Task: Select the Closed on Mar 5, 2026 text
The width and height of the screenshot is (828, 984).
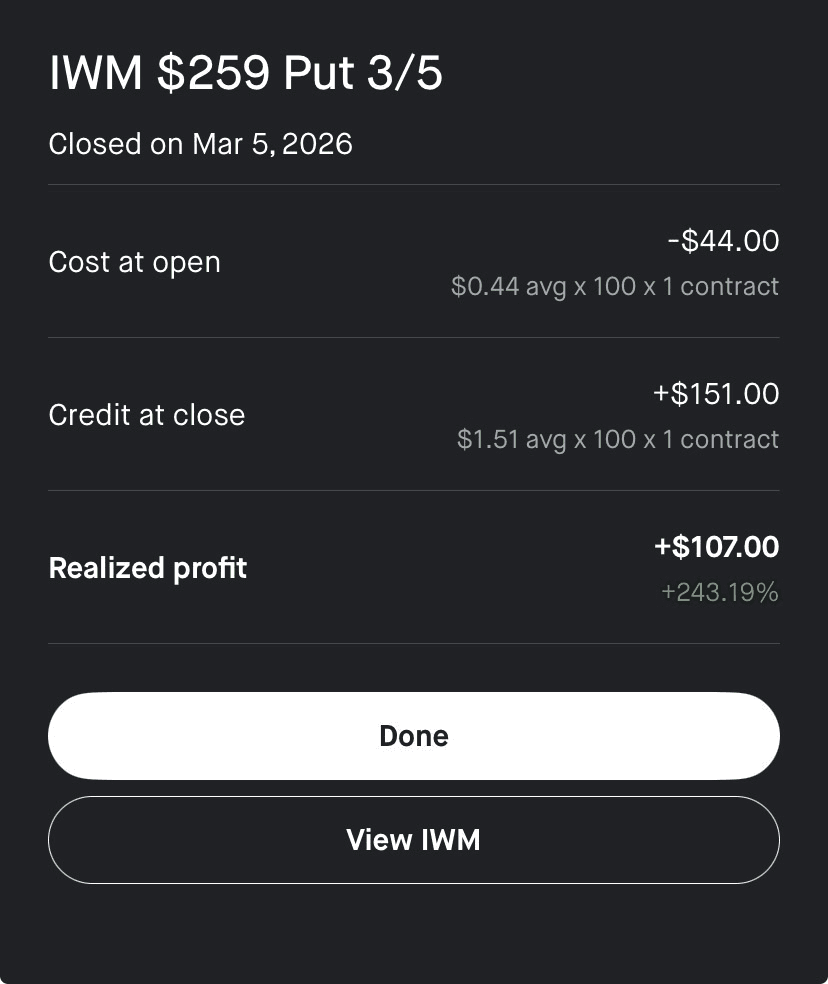Action: coord(200,143)
